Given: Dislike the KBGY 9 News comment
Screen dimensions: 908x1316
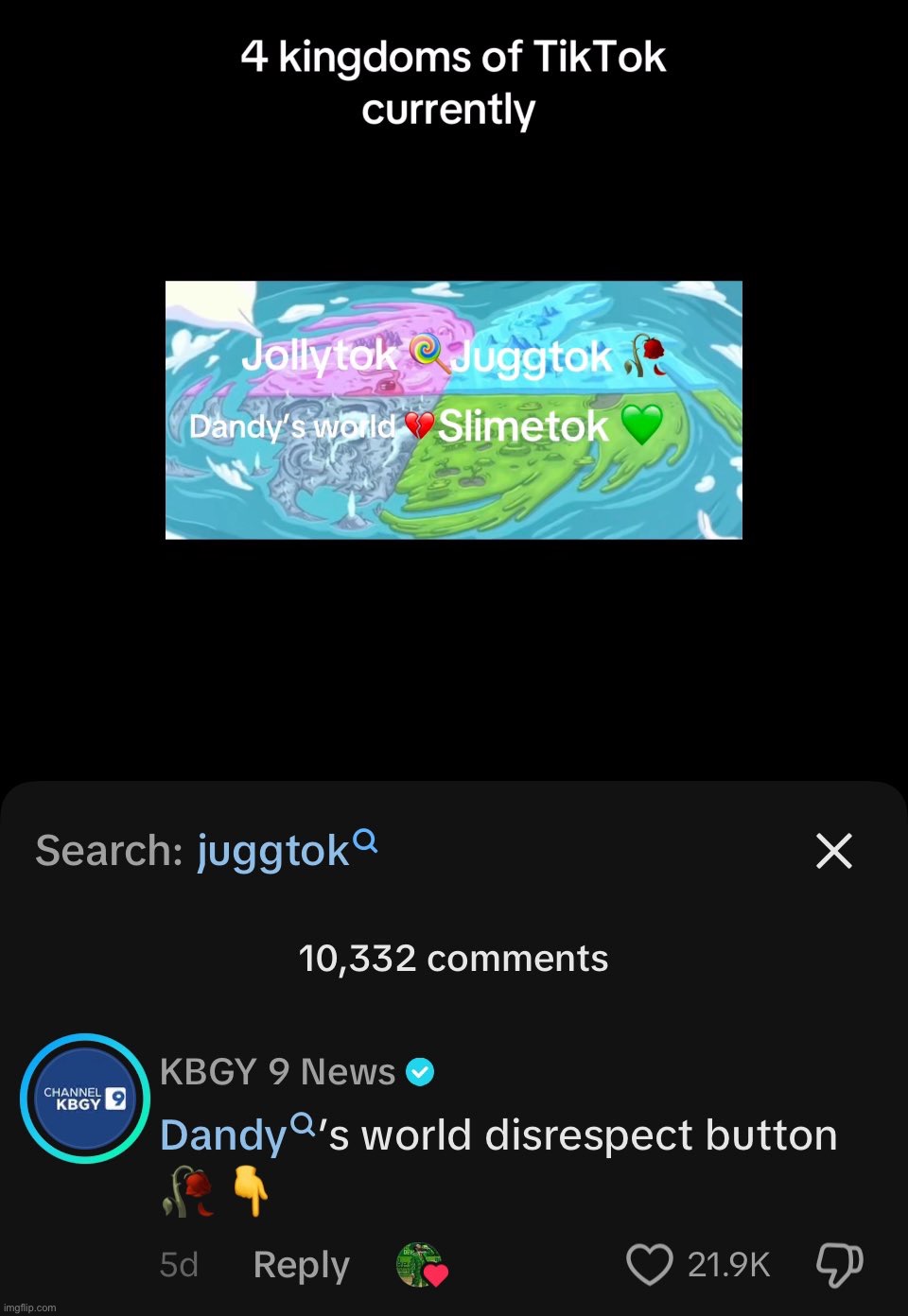Looking at the screenshot, I should (838, 1265).
